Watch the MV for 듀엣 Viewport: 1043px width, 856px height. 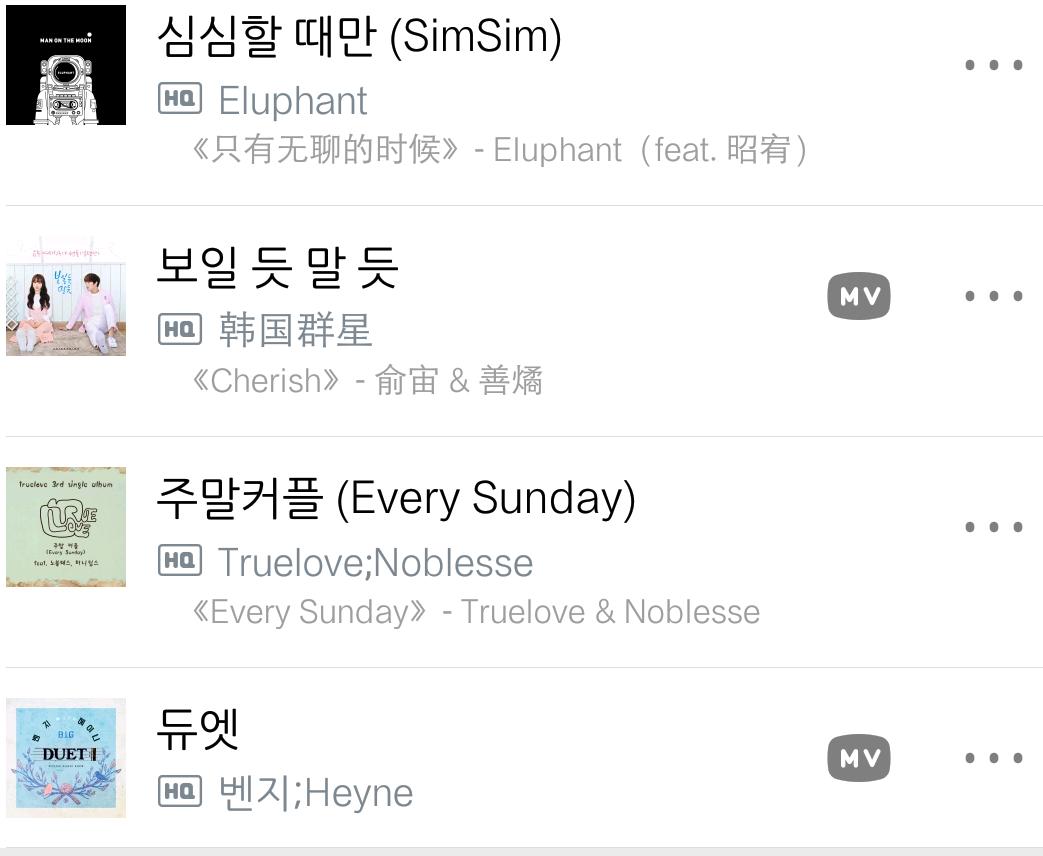pyautogui.click(x=859, y=758)
